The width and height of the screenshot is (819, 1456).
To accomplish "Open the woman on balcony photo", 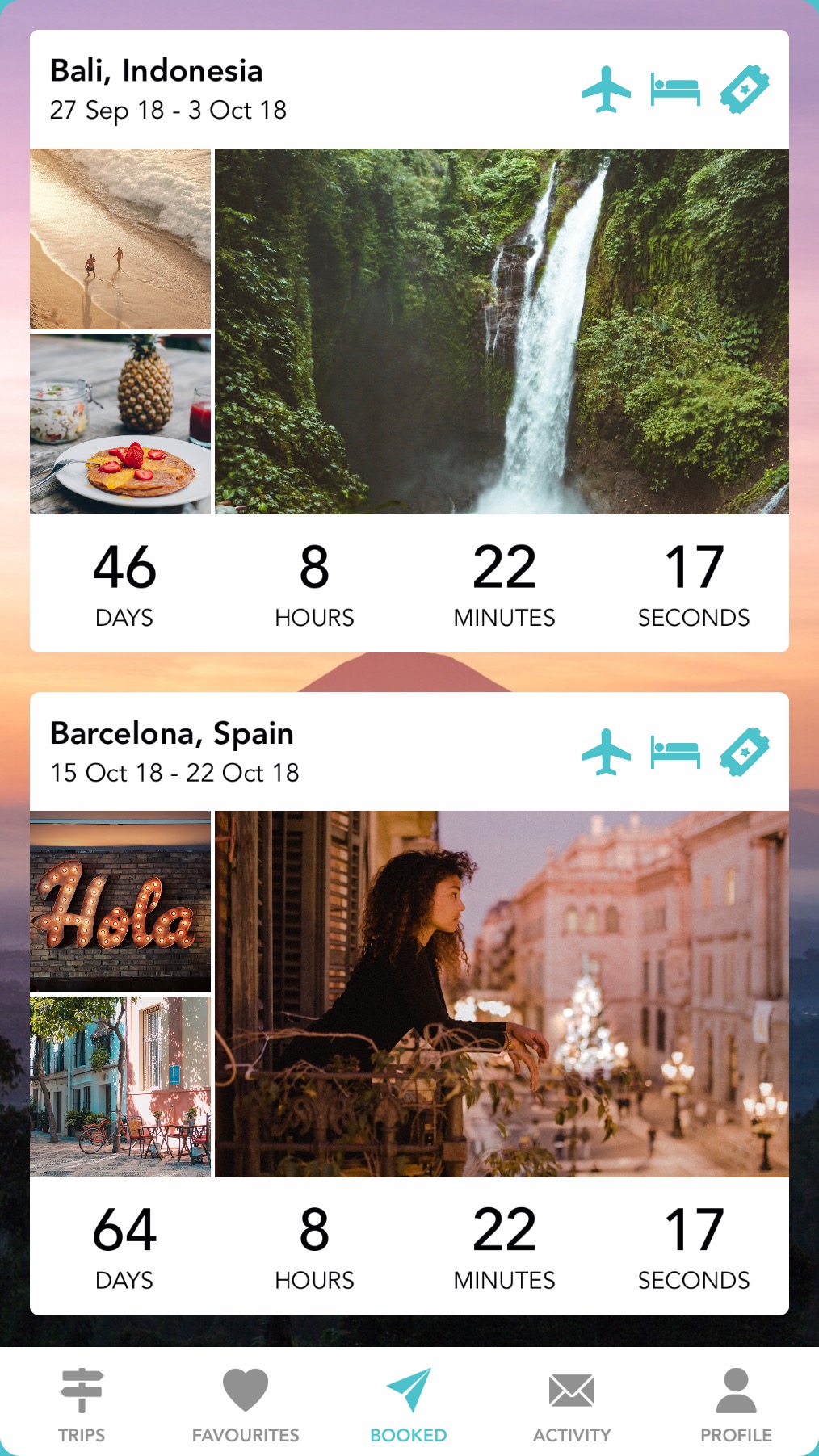I will point(502,993).
